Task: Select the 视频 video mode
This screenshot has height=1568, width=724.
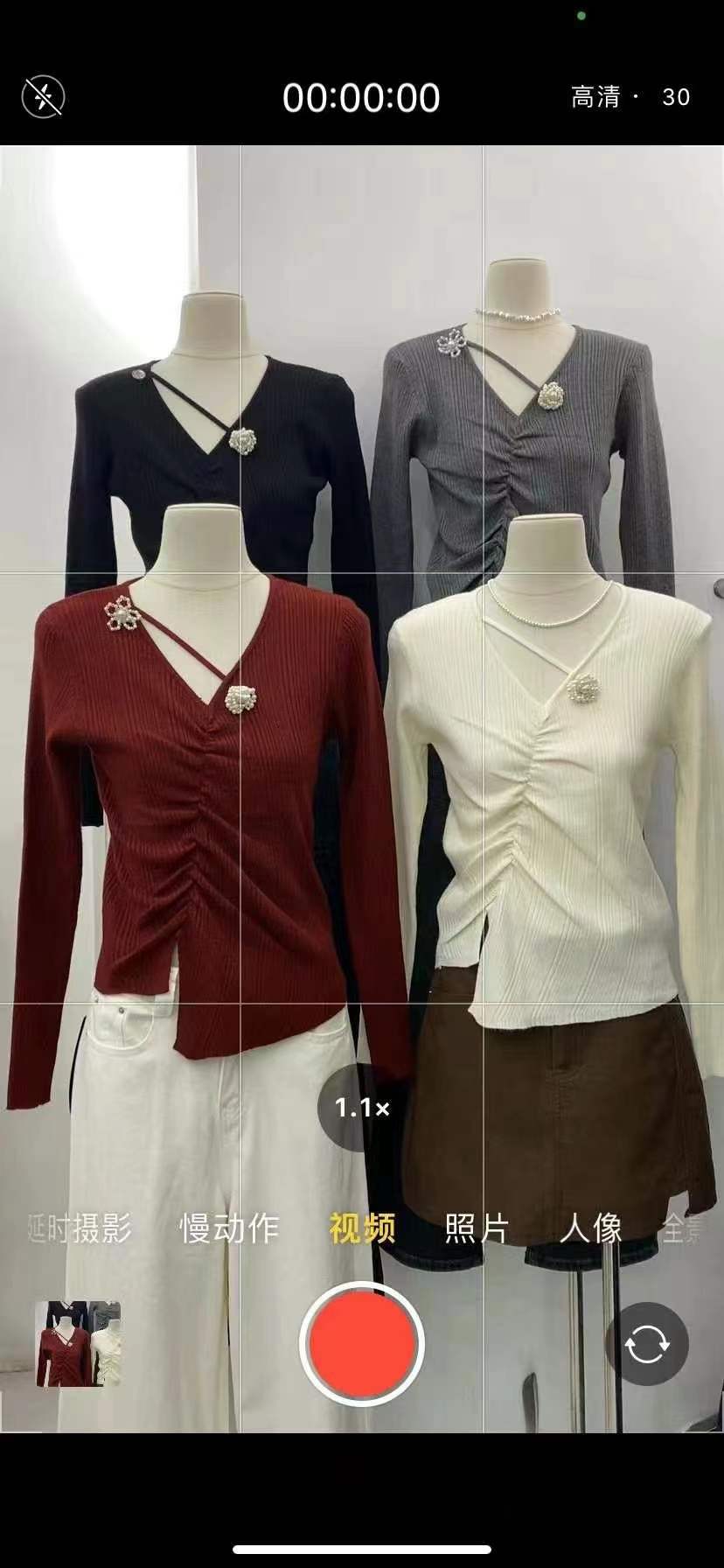Action: 362,1228
